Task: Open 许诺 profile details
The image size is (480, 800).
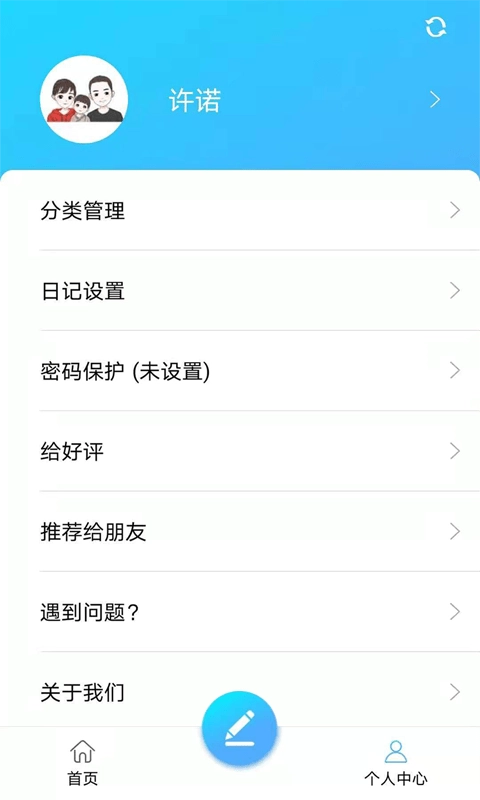Action: (x=240, y=99)
